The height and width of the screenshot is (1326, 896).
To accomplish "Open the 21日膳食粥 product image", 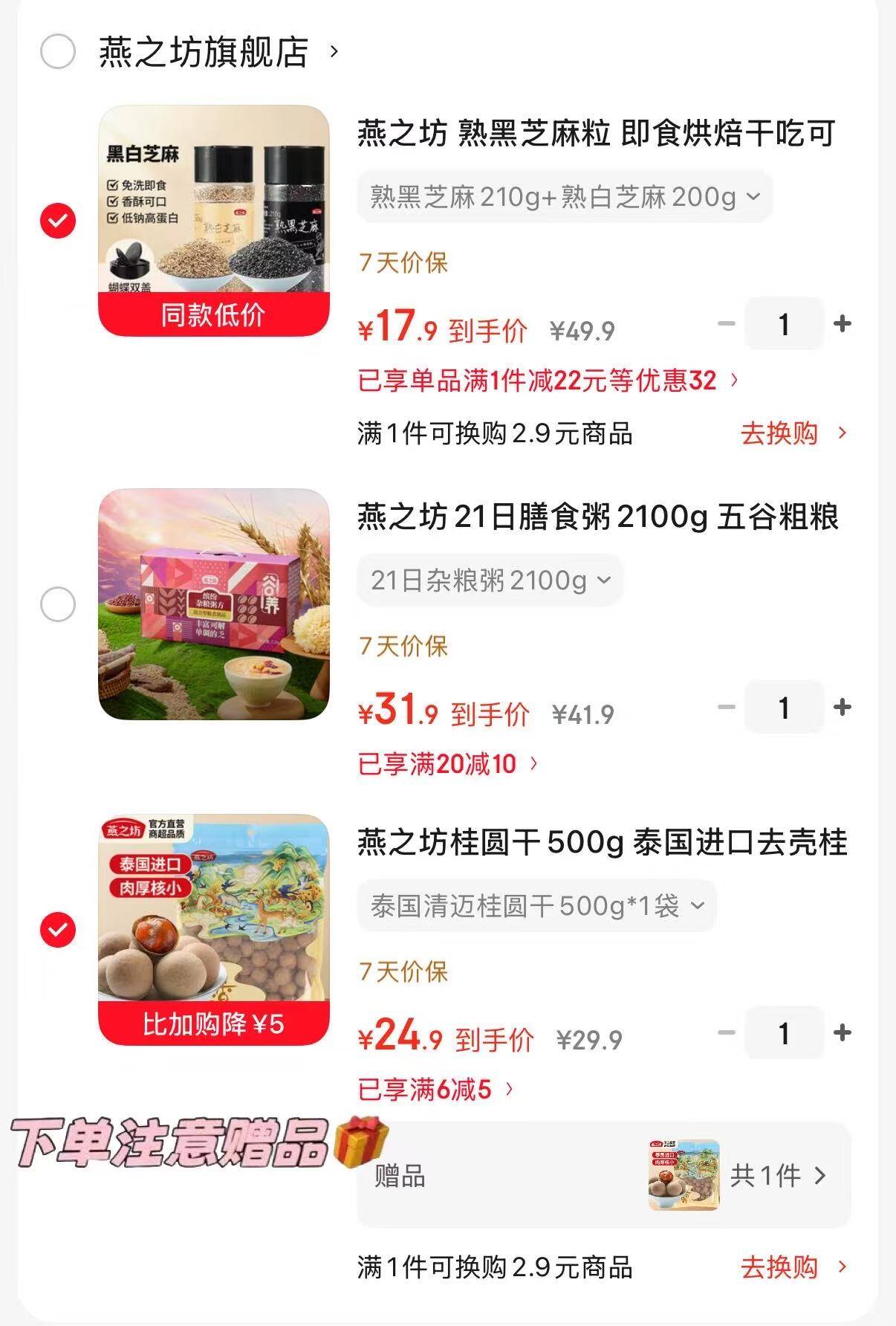I will tap(214, 604).
